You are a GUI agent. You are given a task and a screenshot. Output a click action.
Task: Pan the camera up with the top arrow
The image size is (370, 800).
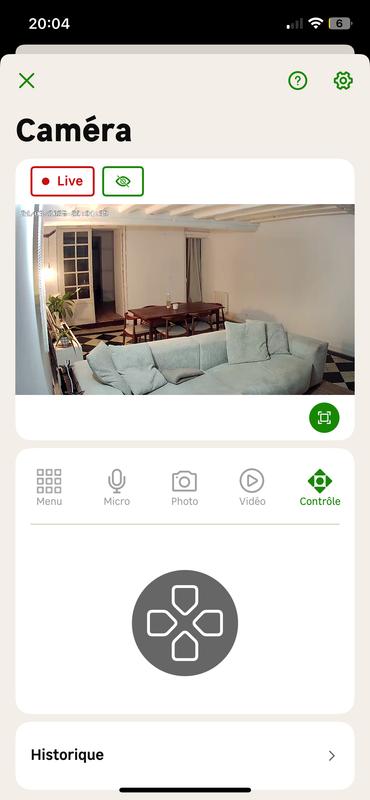coord(185,599)
